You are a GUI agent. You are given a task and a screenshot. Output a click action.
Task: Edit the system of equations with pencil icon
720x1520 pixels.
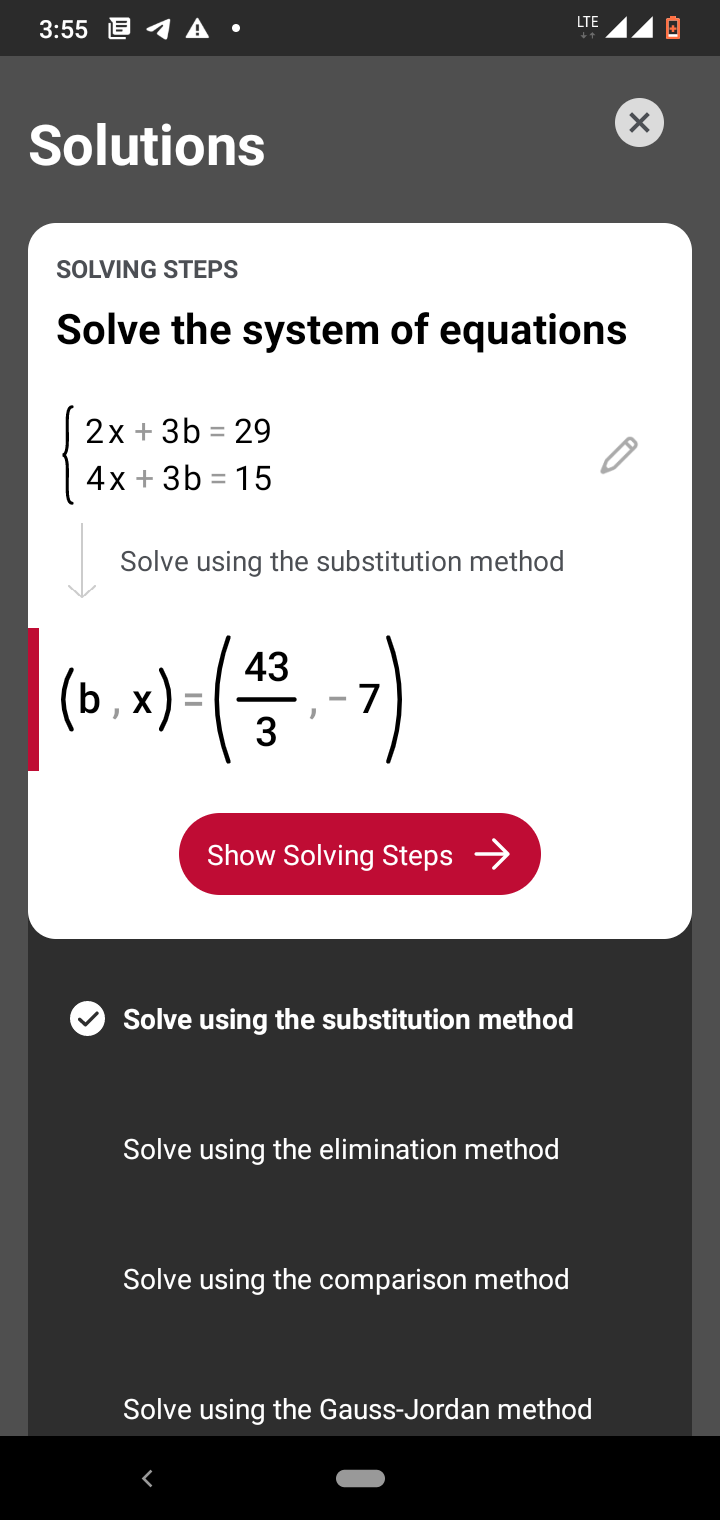pyautogui.click(x=619, y=455)
